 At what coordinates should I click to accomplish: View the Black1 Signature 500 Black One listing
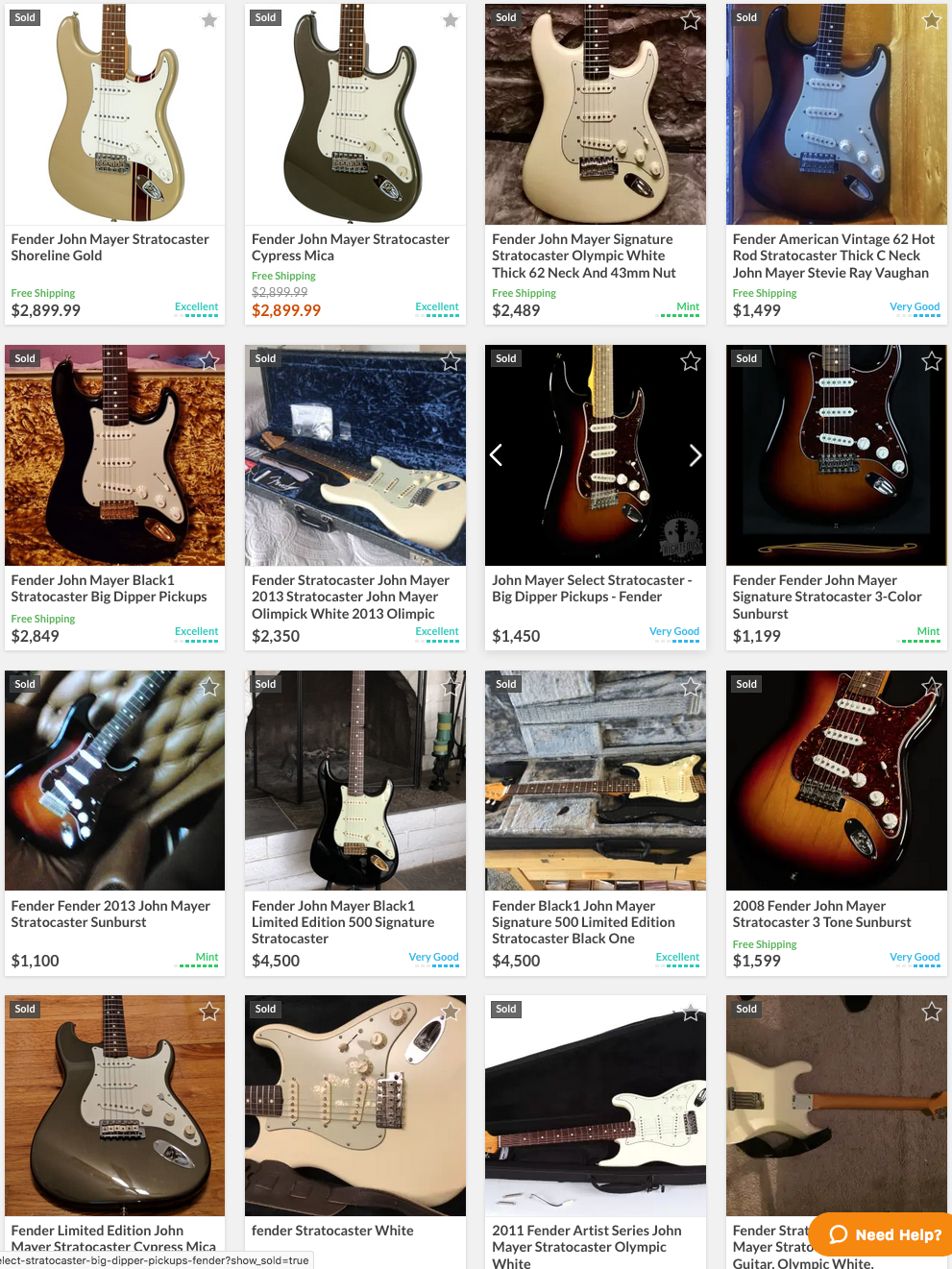coord(583,922)
